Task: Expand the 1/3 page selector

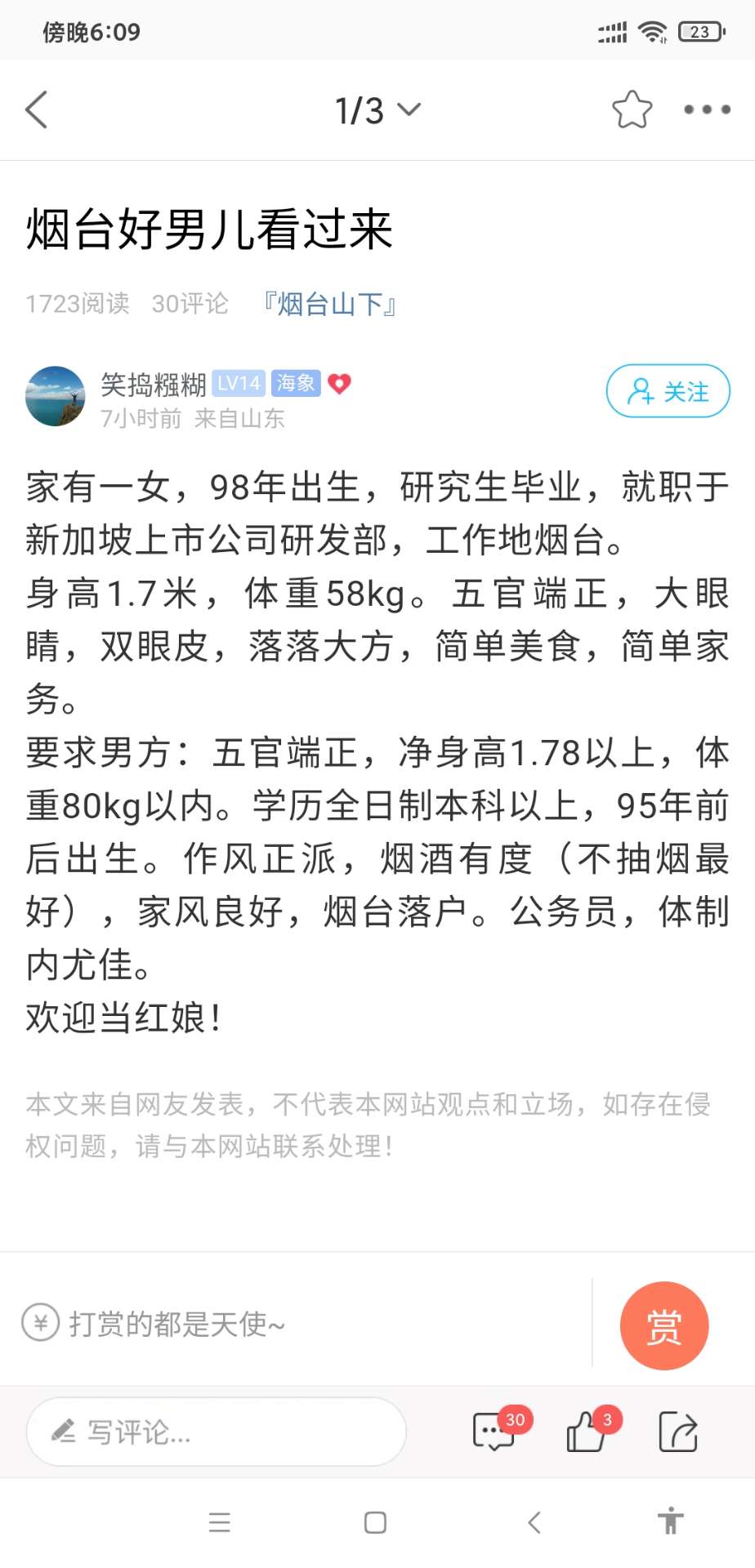Action: (377, 110)
